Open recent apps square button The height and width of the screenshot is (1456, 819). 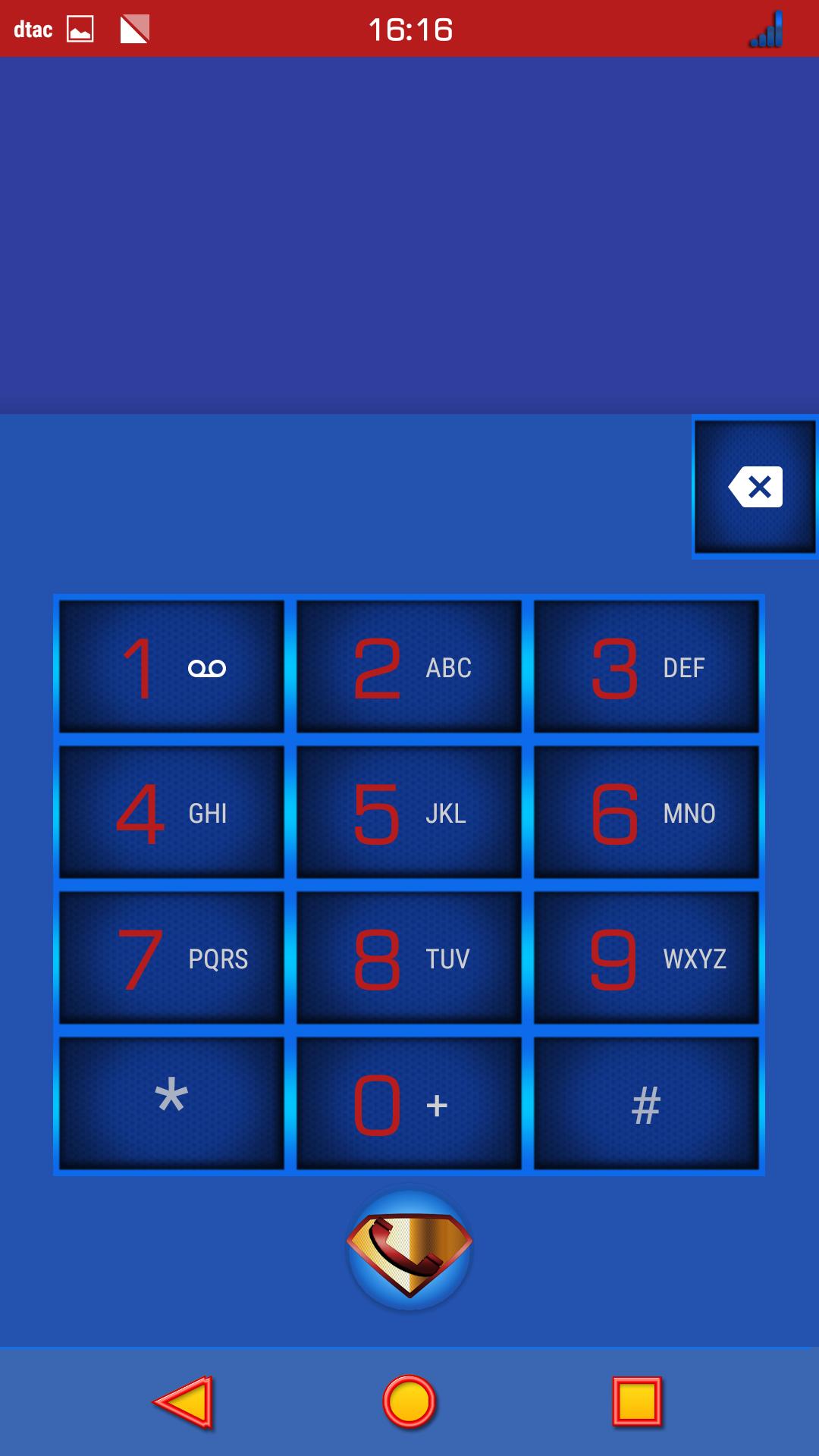point(636,1402)
